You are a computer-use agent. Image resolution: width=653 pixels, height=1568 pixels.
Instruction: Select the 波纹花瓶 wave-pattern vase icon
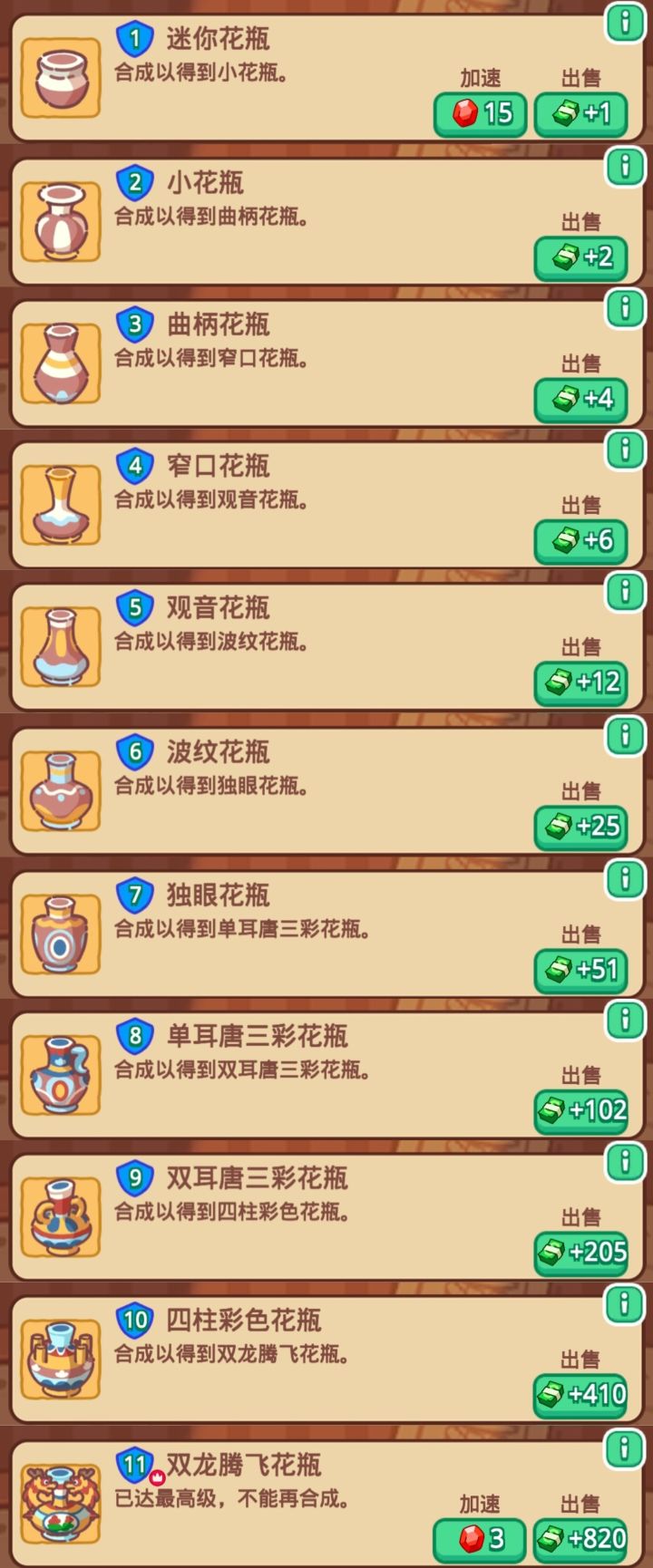click(x=60, y=789)
